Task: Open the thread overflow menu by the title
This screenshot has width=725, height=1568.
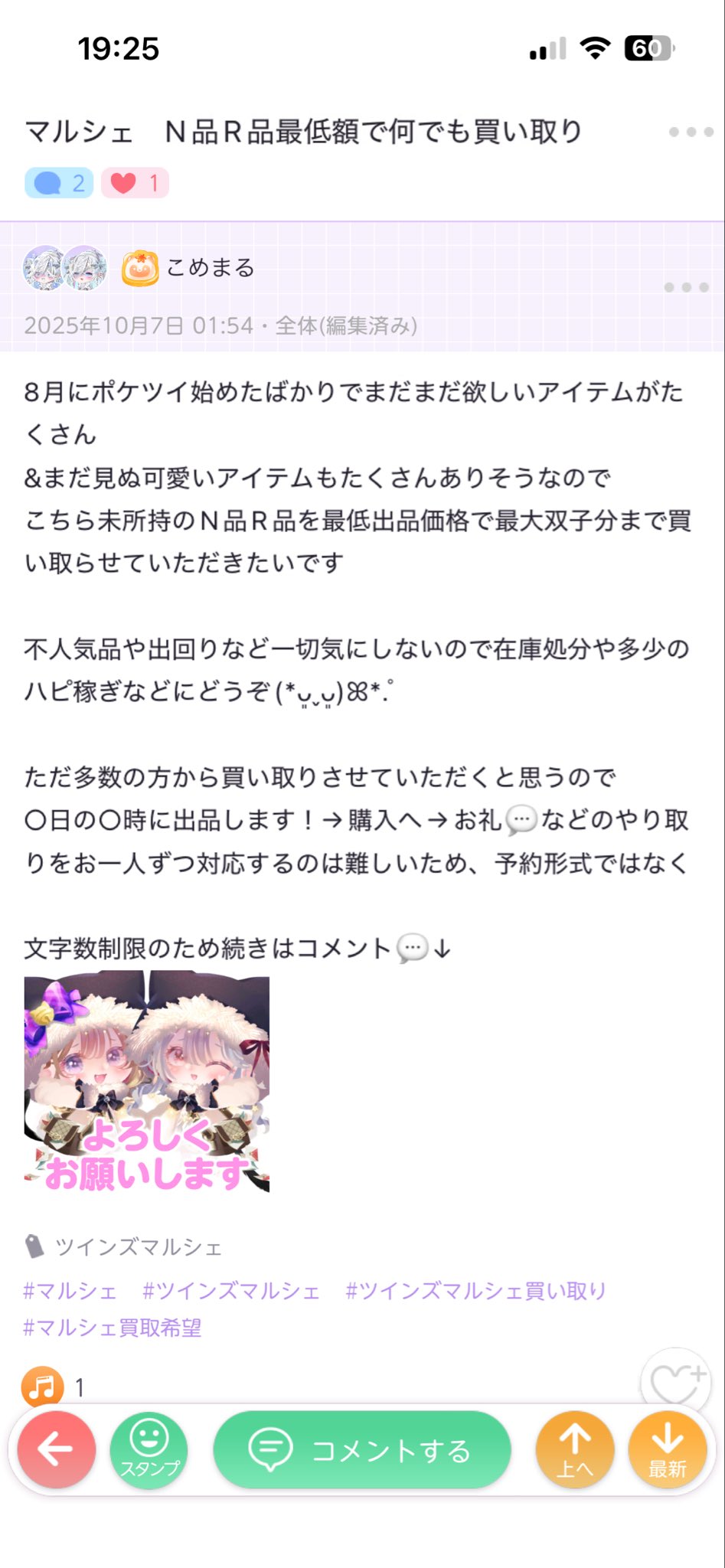Action: tap(691, 132)
